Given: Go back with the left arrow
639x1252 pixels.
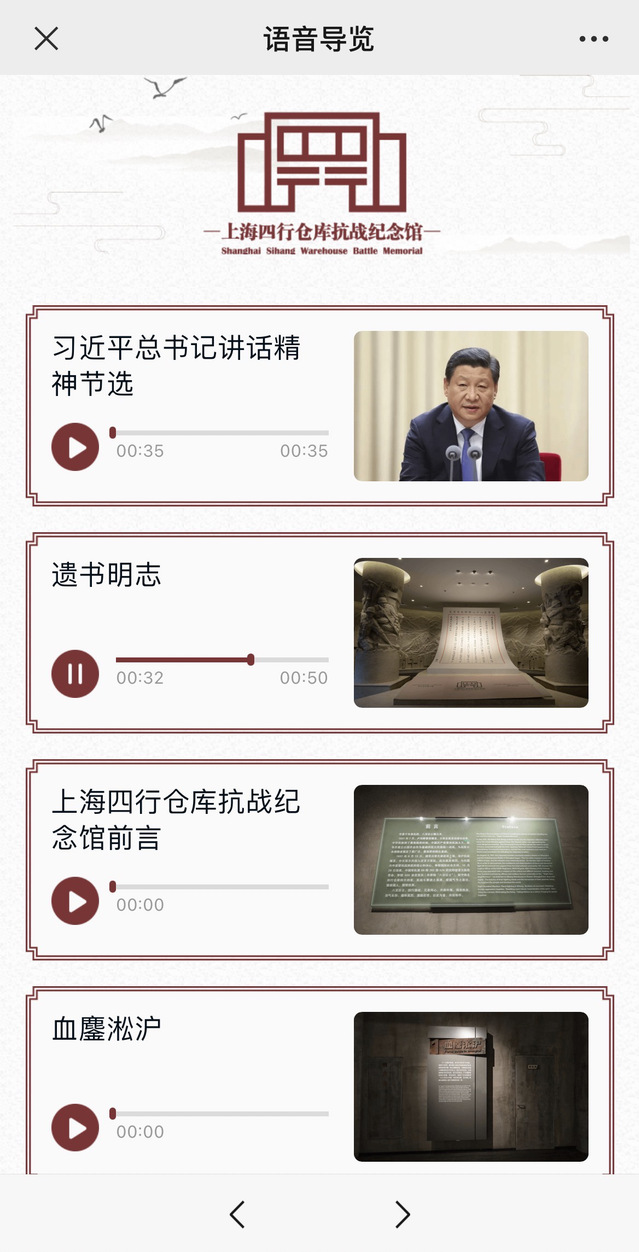Looking at the screenshot, I should pos(237,1214).
